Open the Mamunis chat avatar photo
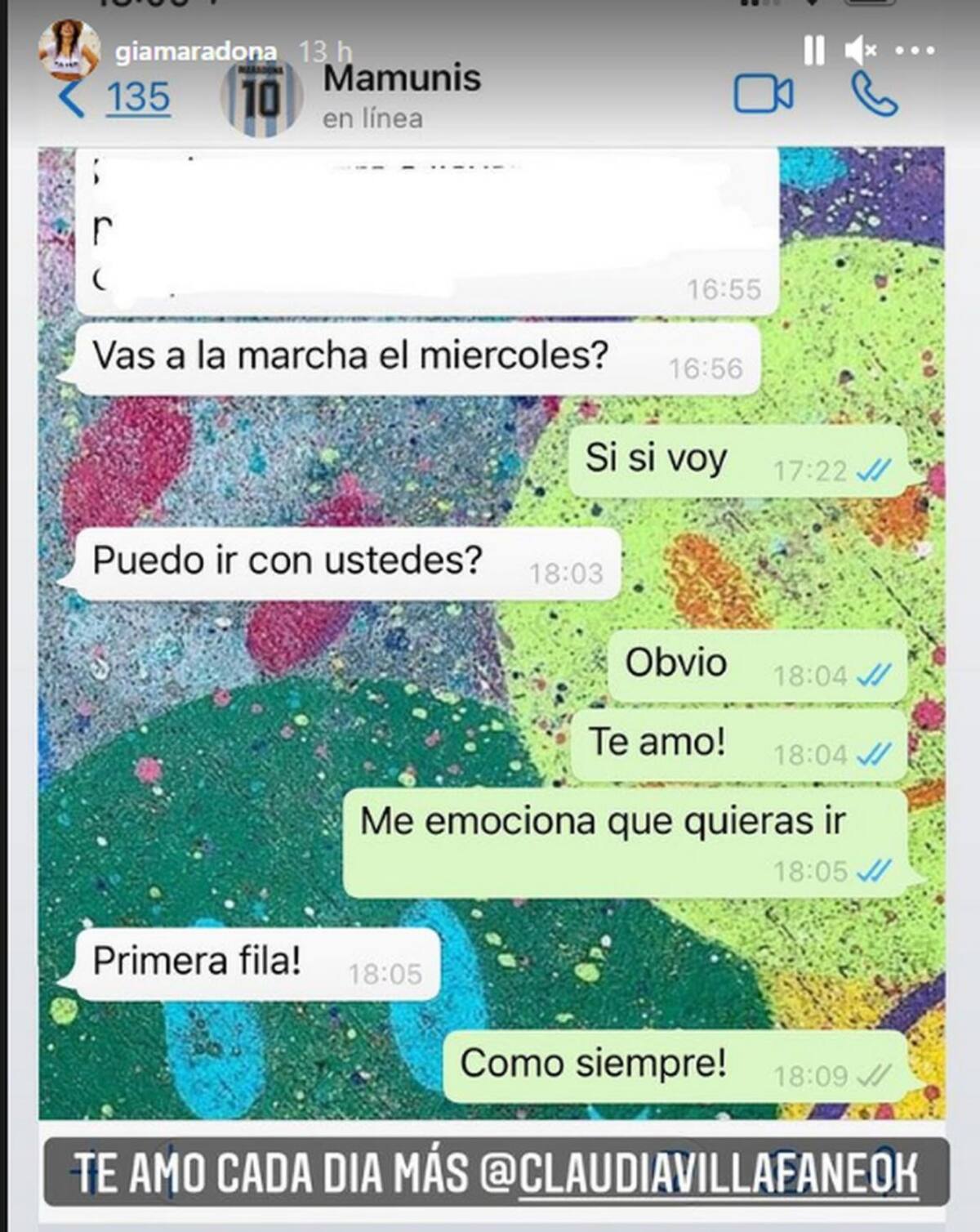This screenshot has width=980, height=1232. [x=260, y=98]
